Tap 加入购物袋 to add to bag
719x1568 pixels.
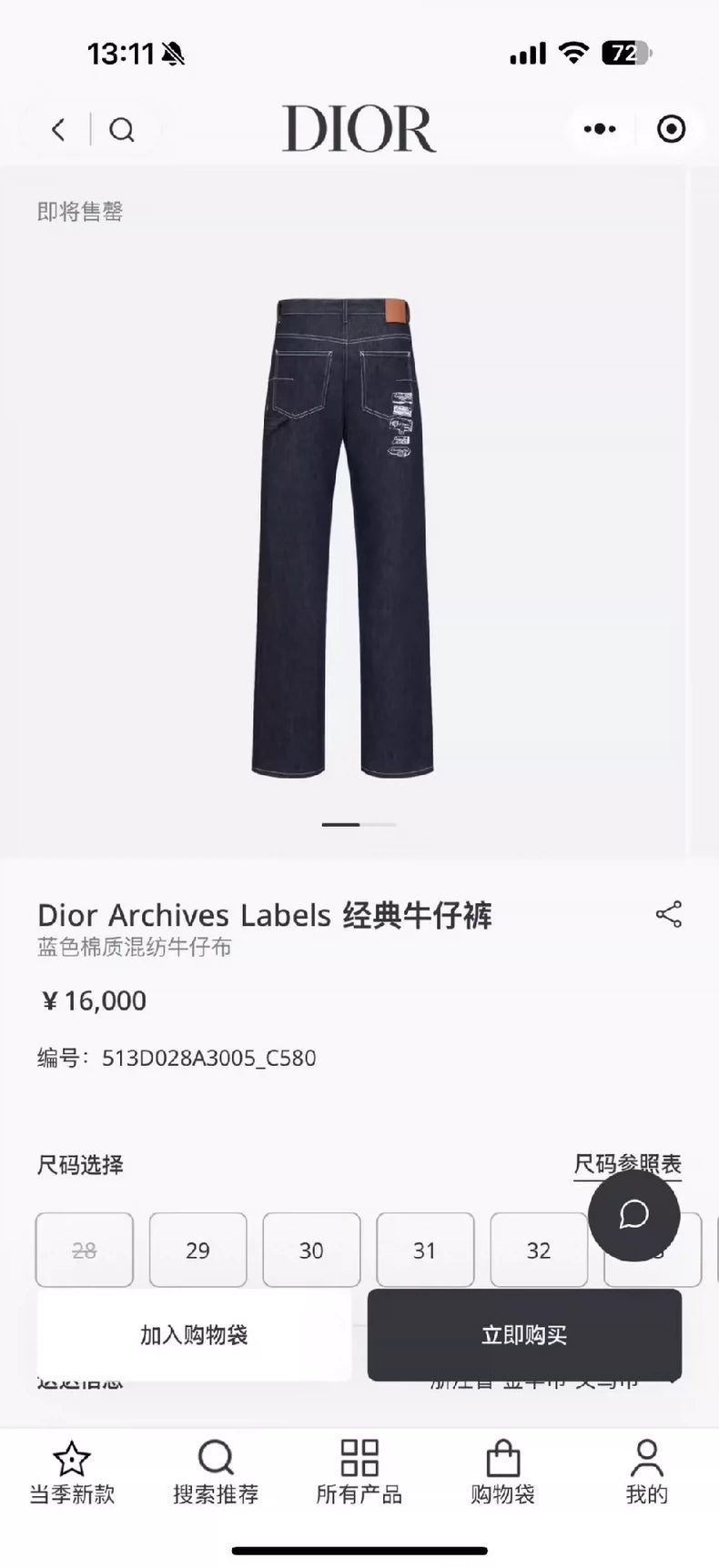point(194,1335)
